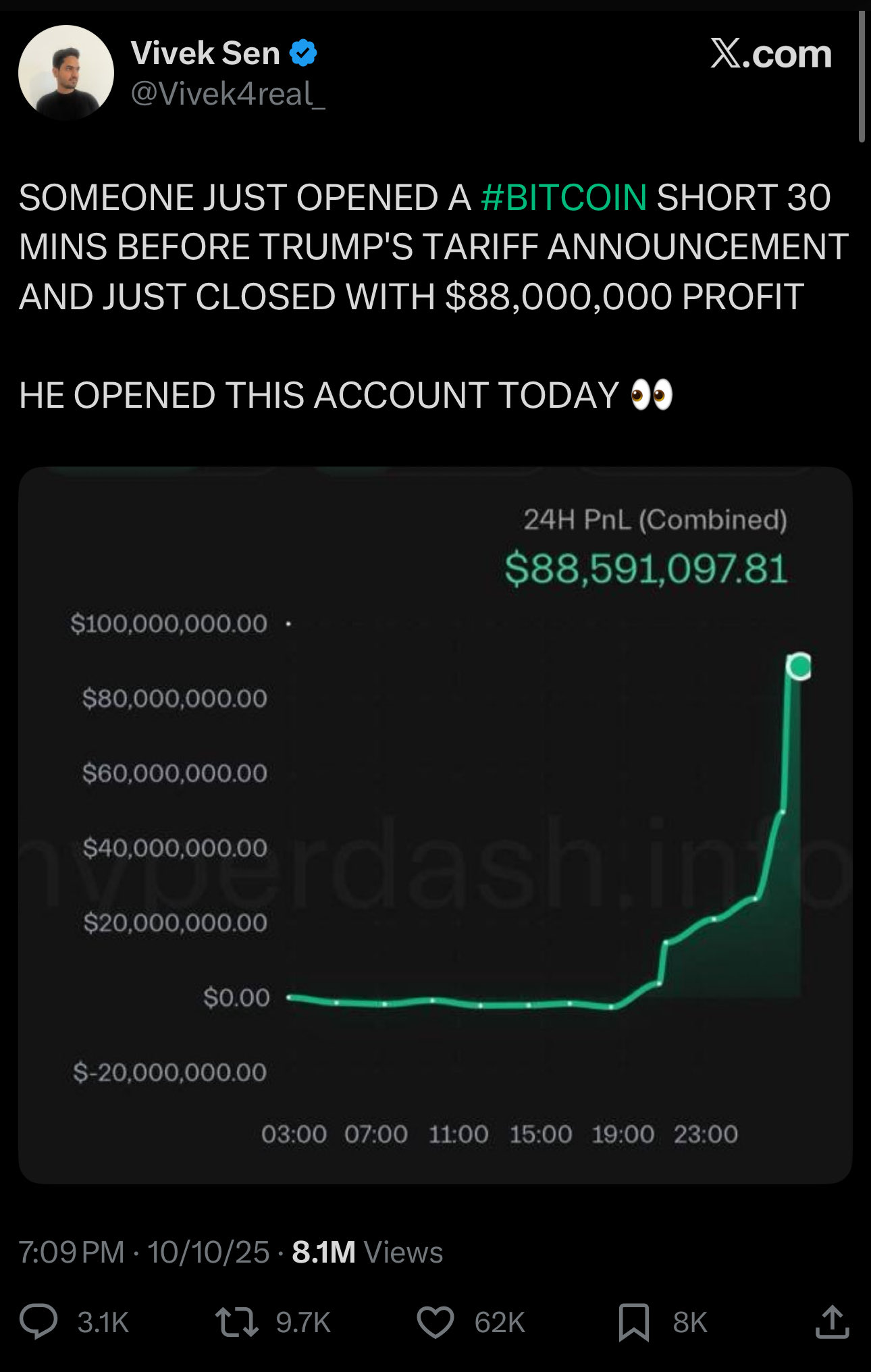Bookmark this post
871x1372 pixels.
click(633, 1321)
